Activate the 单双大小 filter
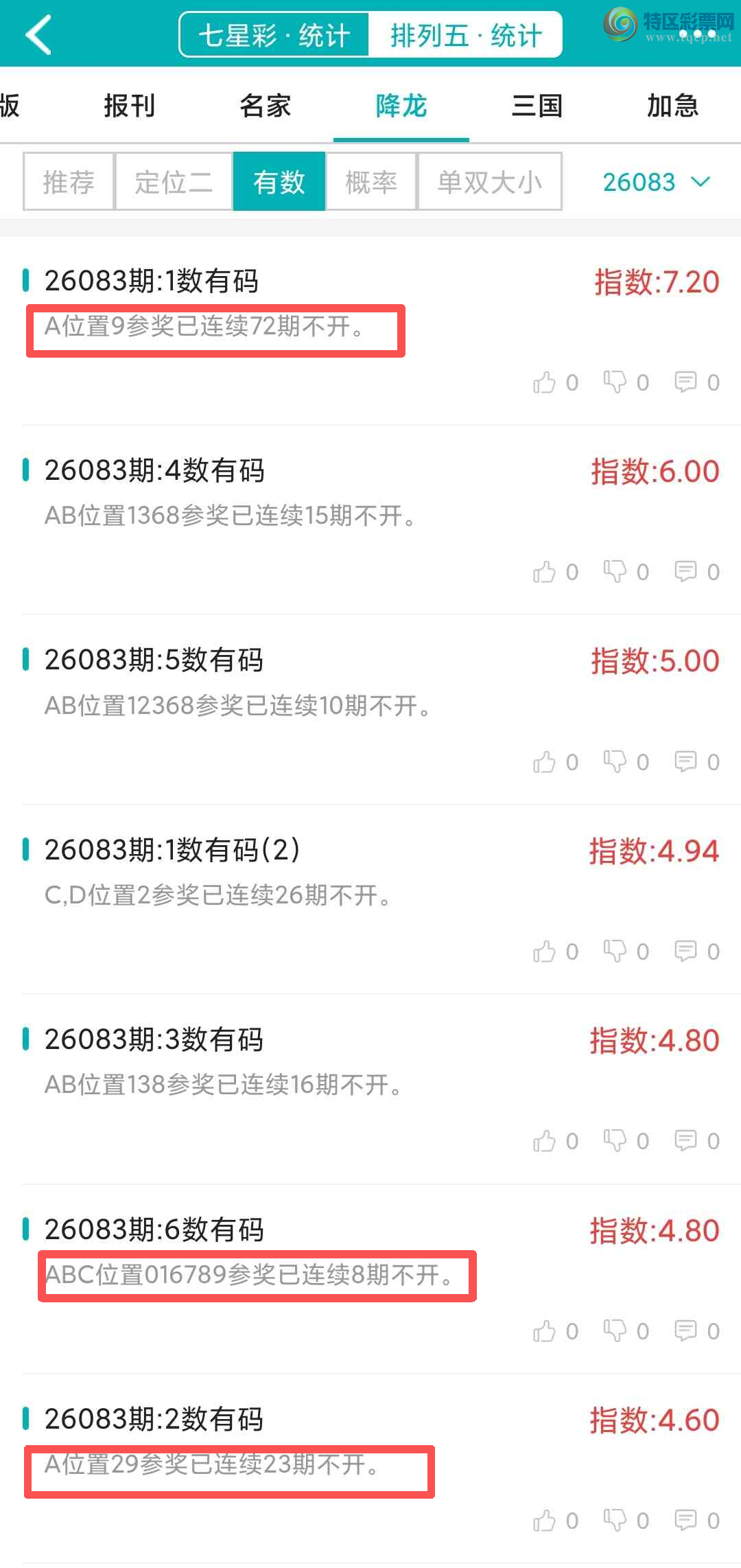The image size is (741, 1568). coord(489,181)
